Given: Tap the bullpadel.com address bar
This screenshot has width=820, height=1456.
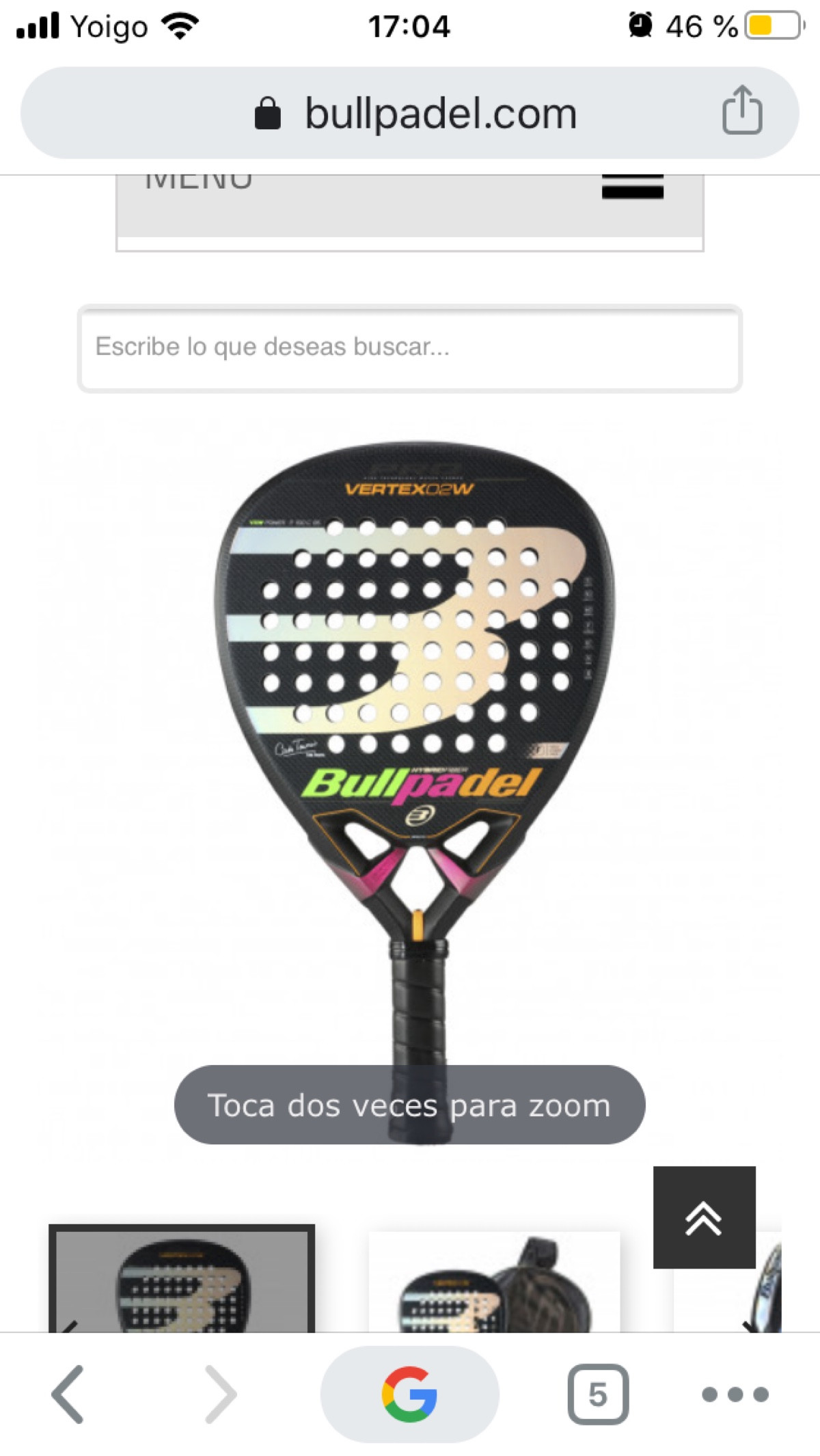Looking at the screenshot, I should coord(410,113).
